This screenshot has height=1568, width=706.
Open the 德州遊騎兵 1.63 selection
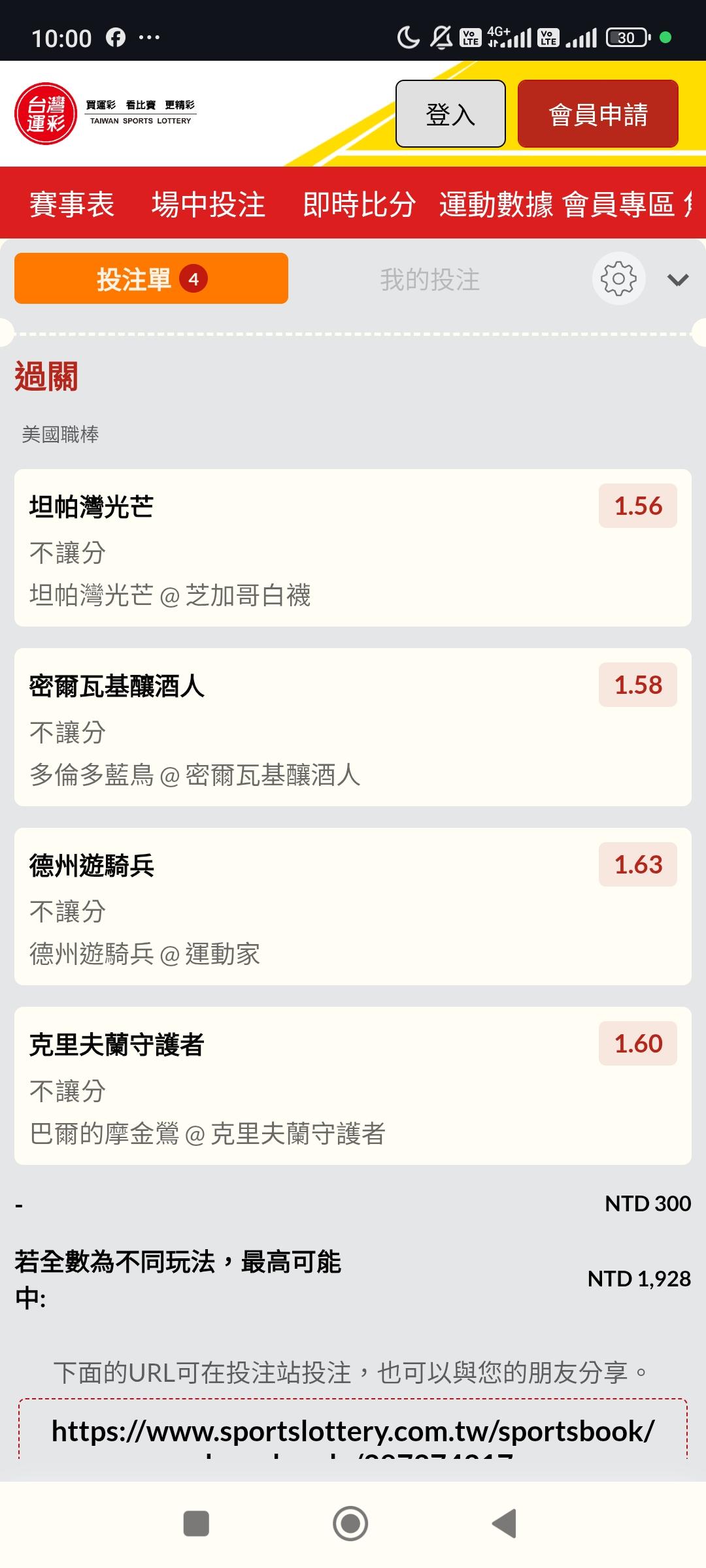(x=353, y=906)
